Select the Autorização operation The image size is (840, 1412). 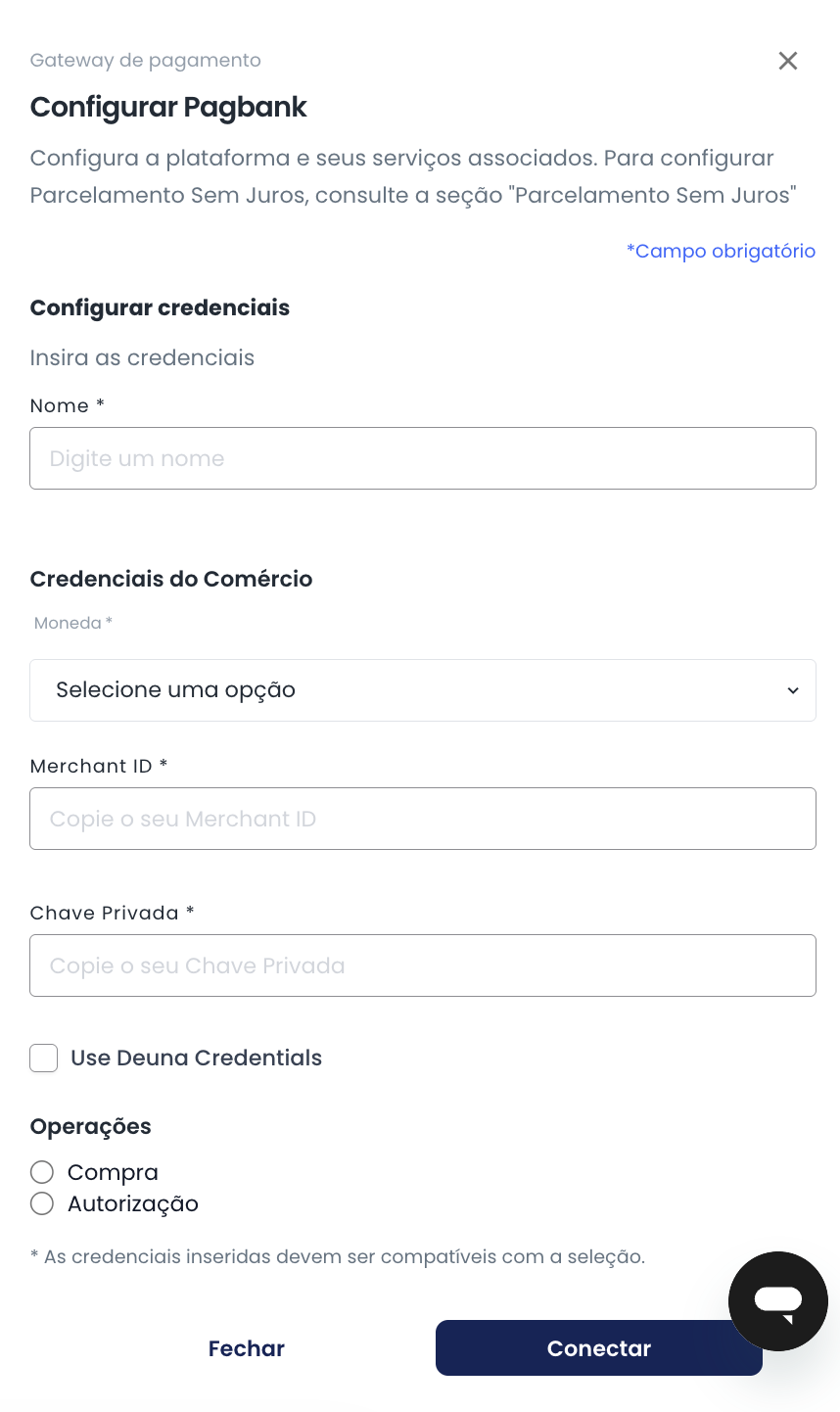pos(42,1203)
